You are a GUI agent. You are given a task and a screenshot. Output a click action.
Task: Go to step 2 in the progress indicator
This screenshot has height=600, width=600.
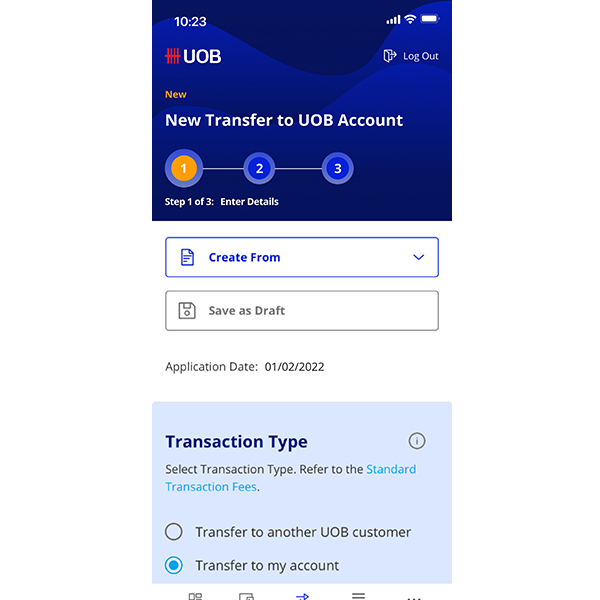[x=259, y=169]
